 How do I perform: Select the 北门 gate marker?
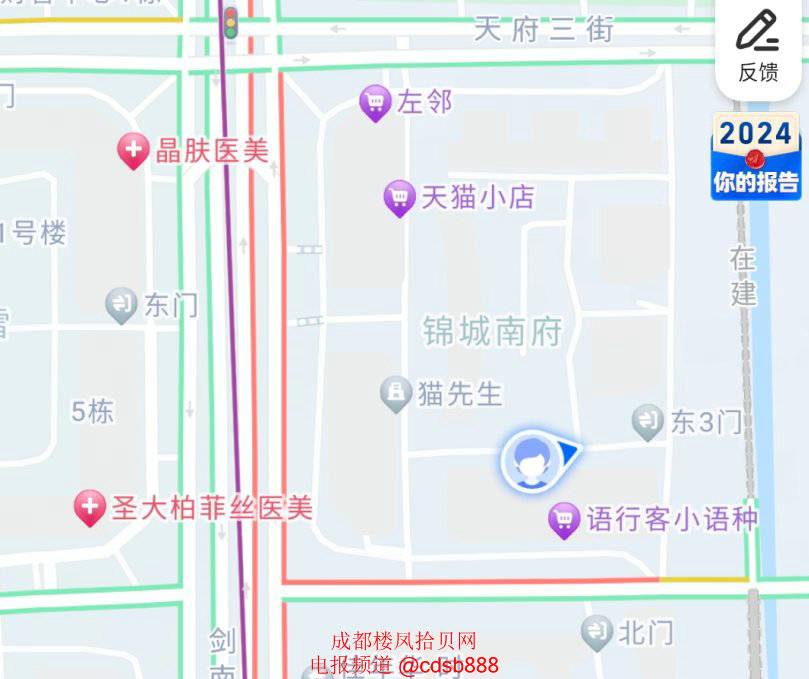[x=597, y=631]
